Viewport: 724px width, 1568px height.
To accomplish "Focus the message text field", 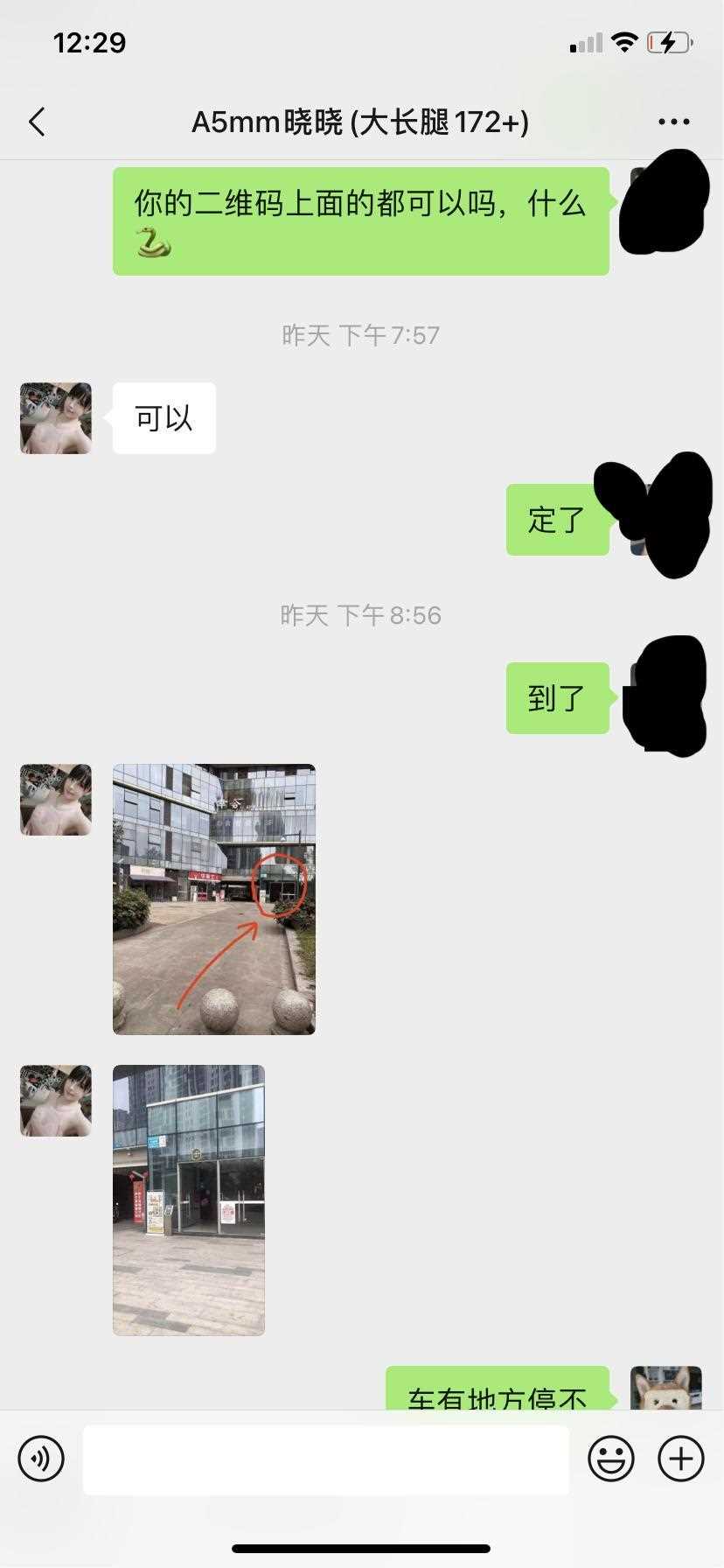I will (x=325, y=1459).
